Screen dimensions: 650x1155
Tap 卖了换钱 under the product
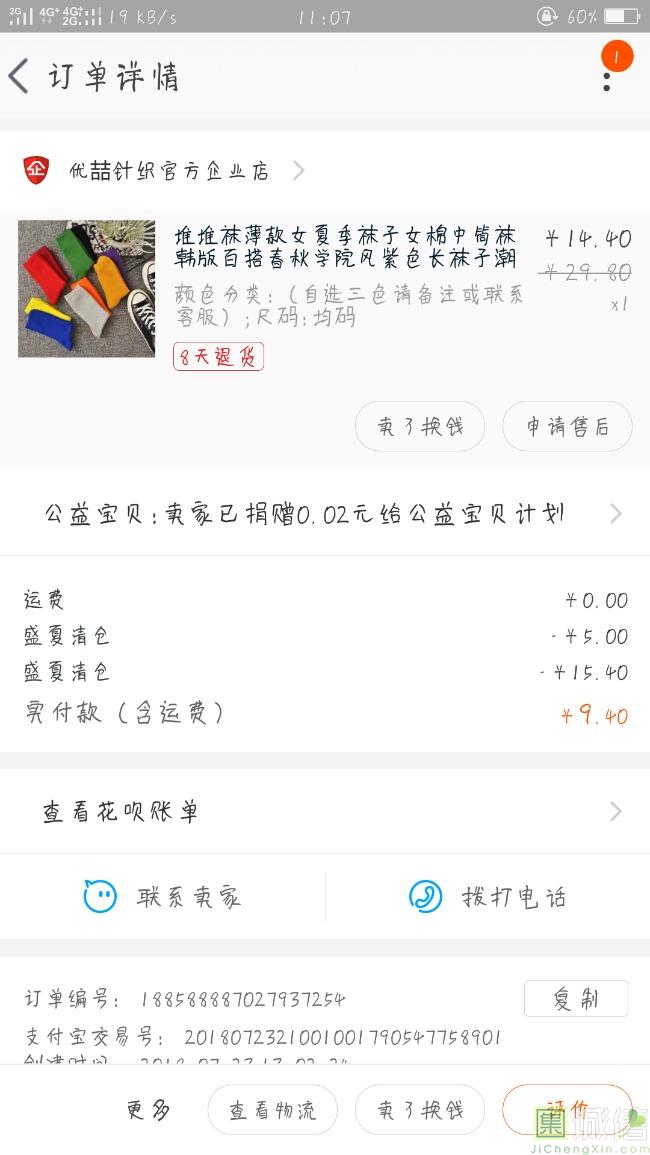420,427
